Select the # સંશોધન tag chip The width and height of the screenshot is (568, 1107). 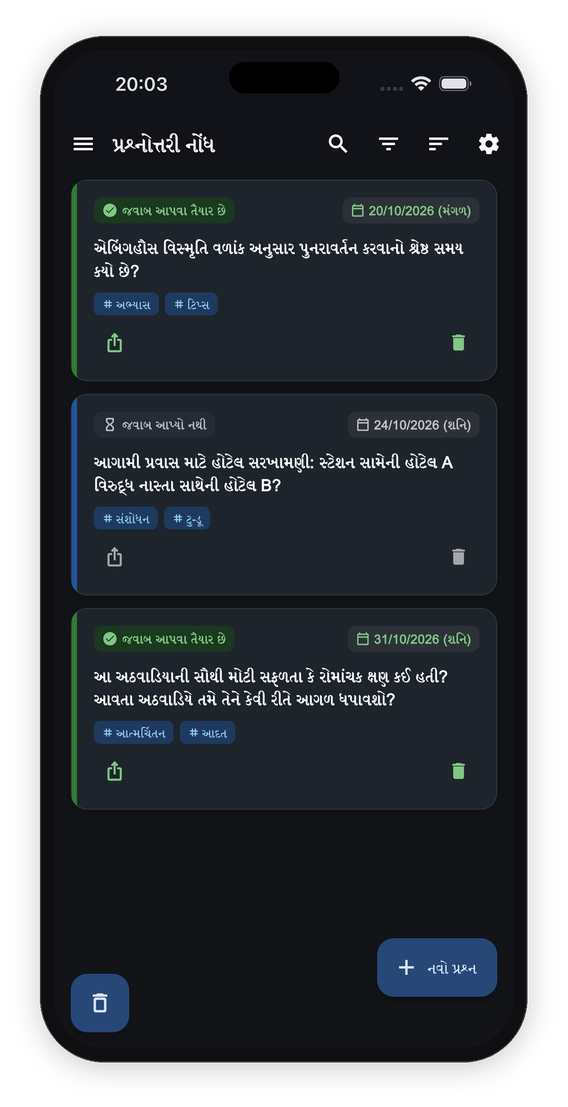[126, 519]
